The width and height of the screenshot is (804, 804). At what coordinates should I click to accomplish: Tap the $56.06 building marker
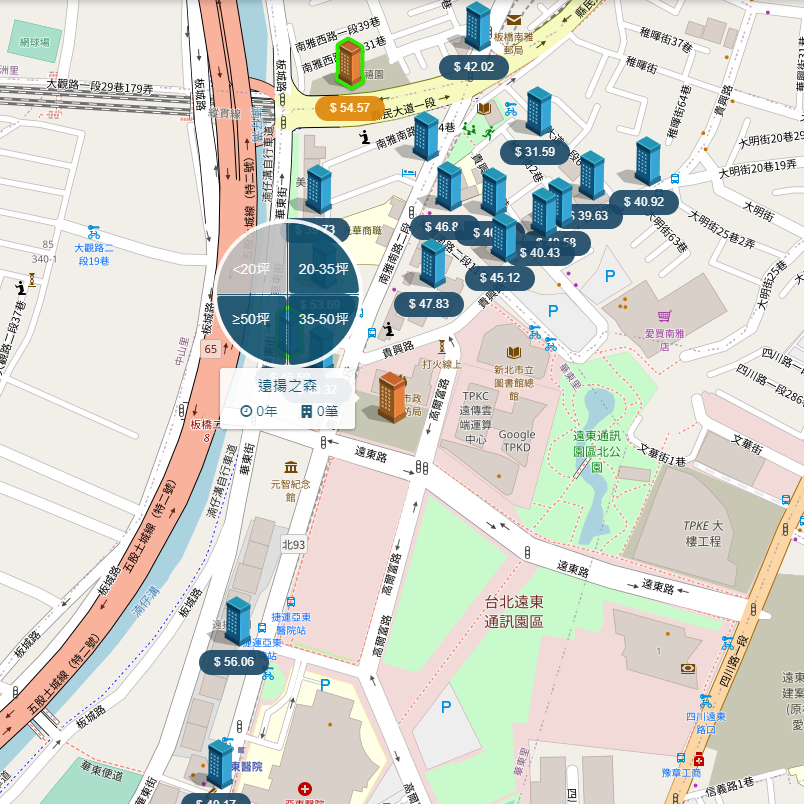(233, 661)
